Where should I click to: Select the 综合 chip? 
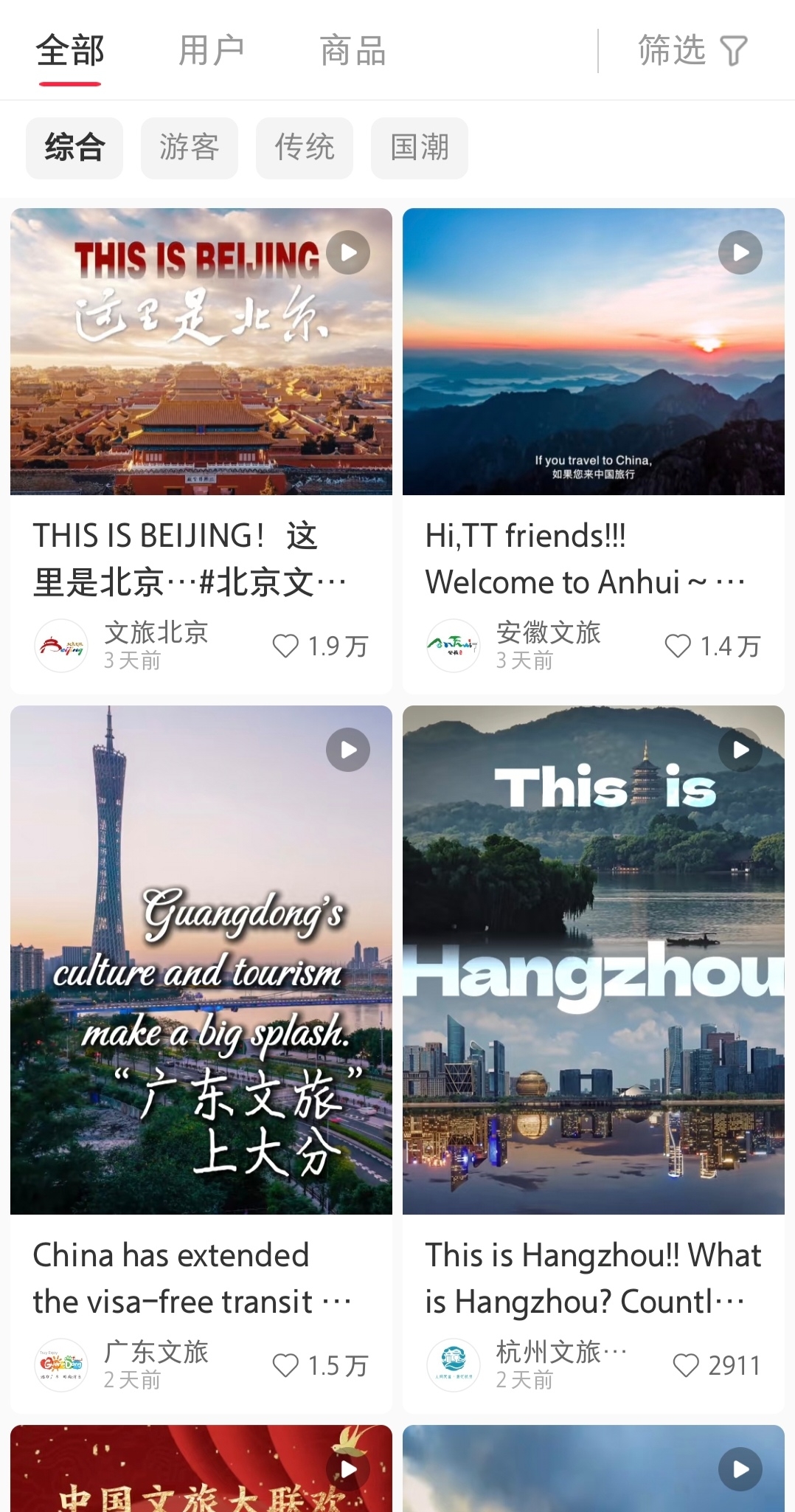(74, 148)
